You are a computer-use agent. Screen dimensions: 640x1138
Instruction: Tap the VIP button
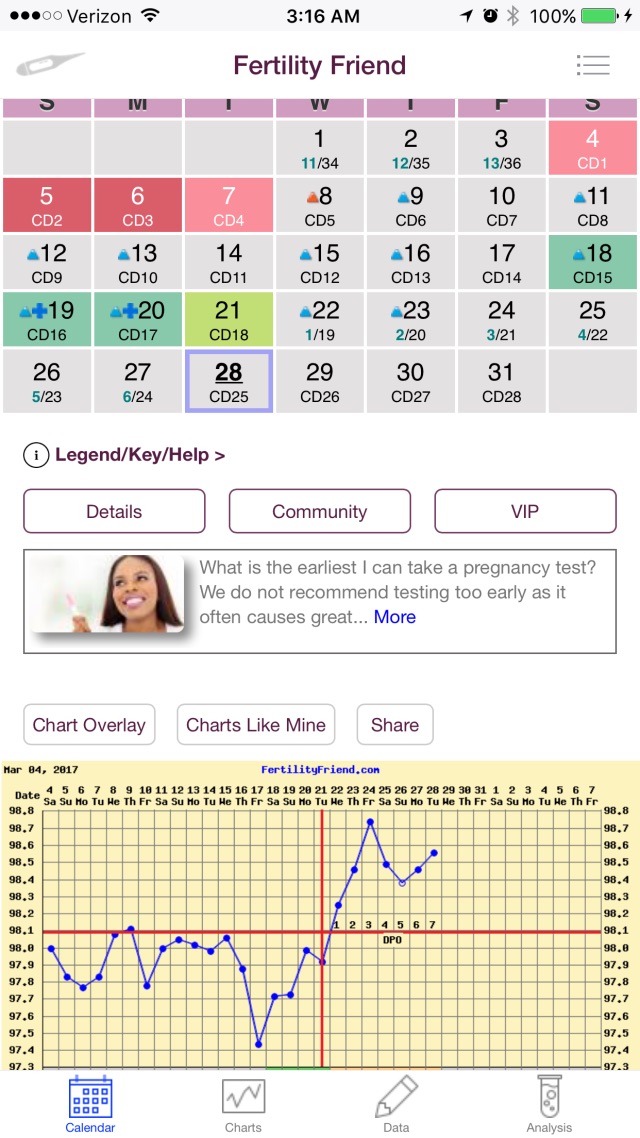(525, 511)
